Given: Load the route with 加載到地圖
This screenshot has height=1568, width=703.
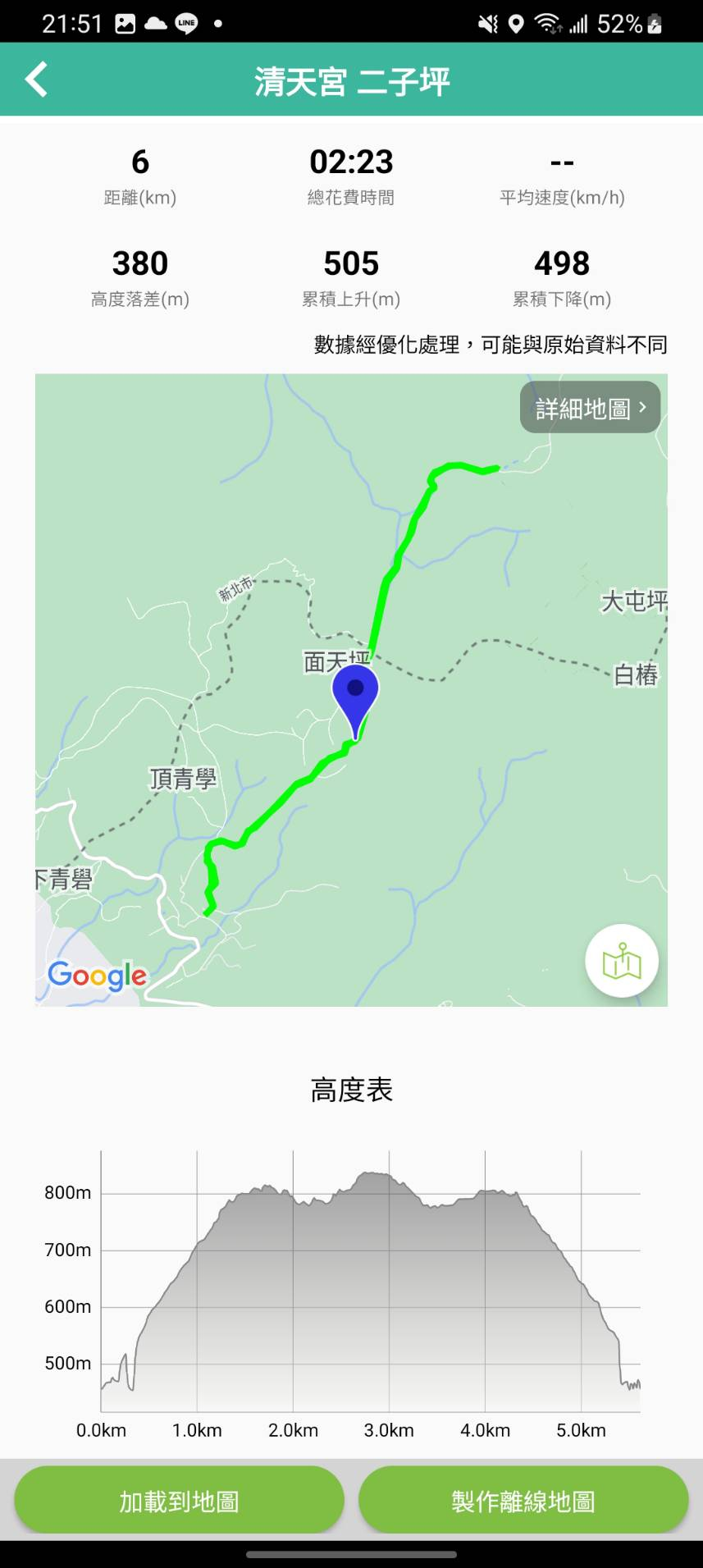Looking at the screenshot, I should (x=179, y=1501).
